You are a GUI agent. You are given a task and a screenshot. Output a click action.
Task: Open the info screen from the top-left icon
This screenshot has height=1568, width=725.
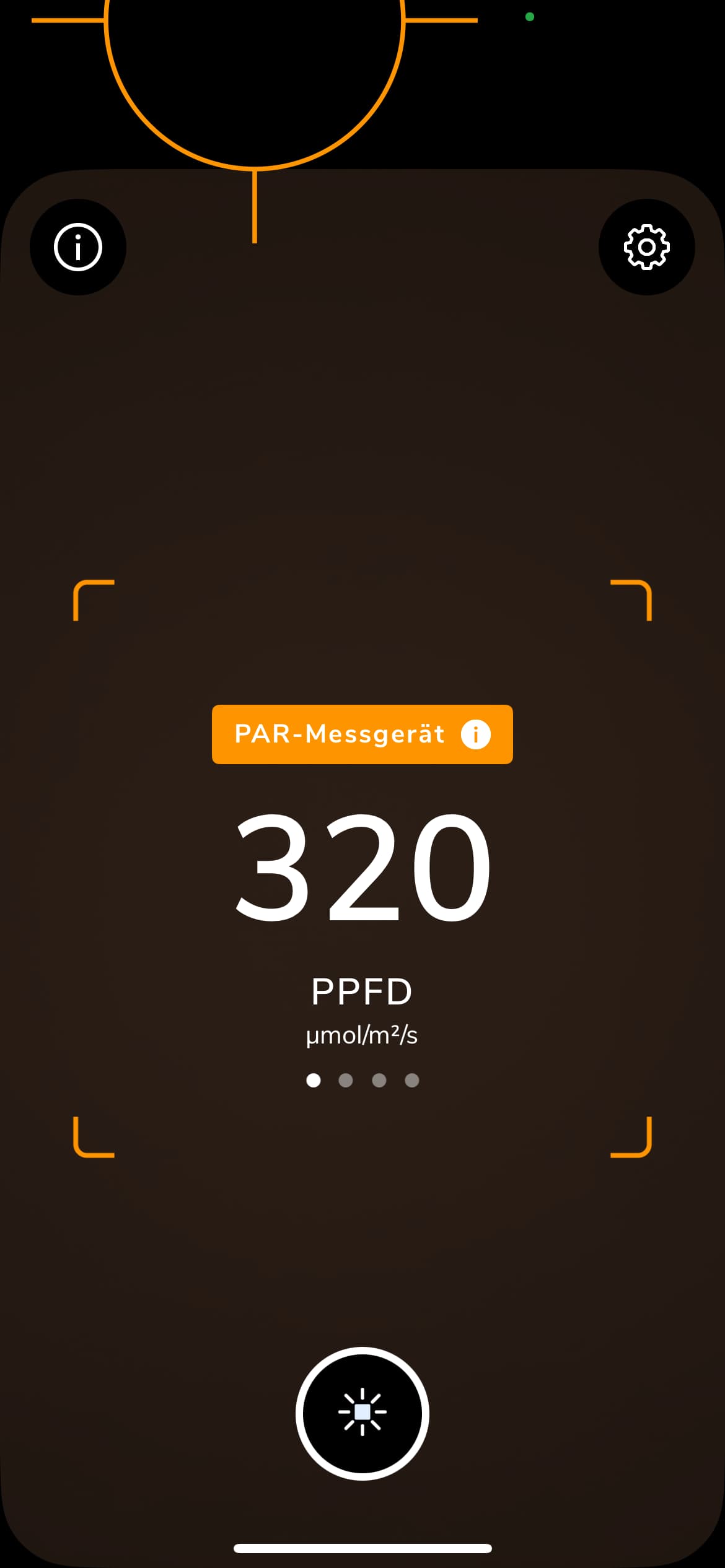[x=78, y=247]
